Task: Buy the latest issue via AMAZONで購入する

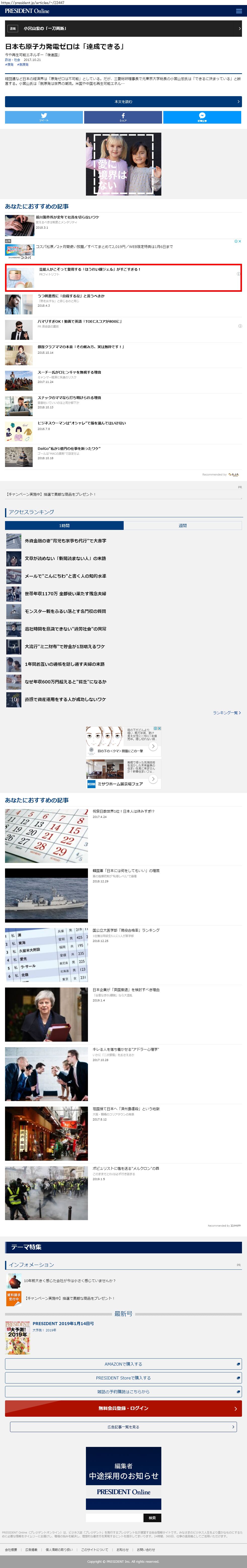Action: coord(123,1364)
